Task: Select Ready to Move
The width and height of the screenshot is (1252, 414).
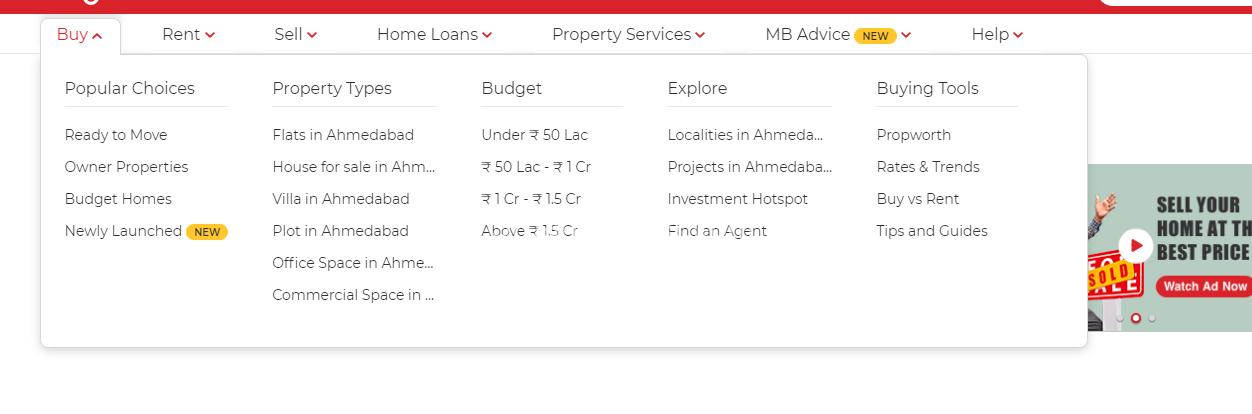Action: pyautogui.click(x=116, y=135)
